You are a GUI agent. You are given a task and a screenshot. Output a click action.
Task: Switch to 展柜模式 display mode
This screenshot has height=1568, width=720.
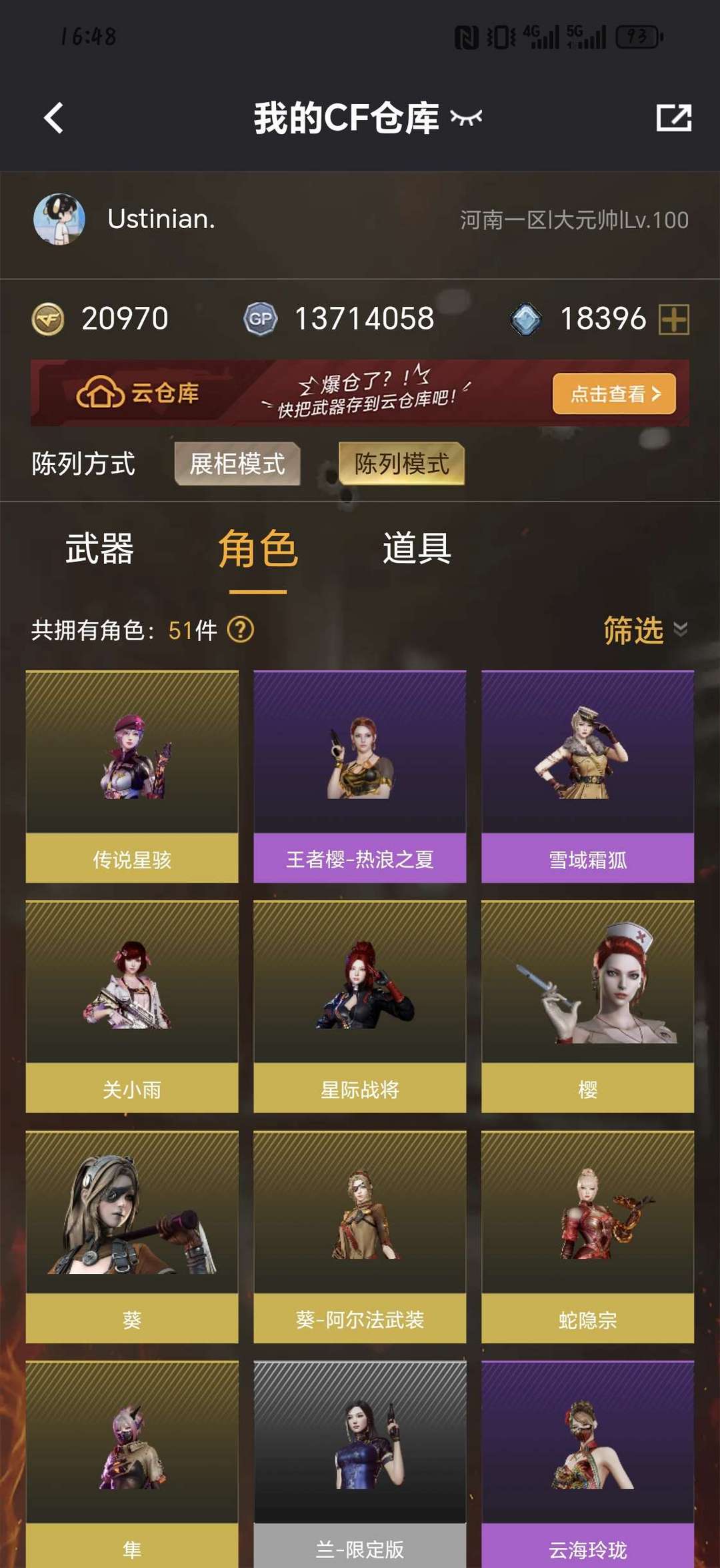point(237,464)
